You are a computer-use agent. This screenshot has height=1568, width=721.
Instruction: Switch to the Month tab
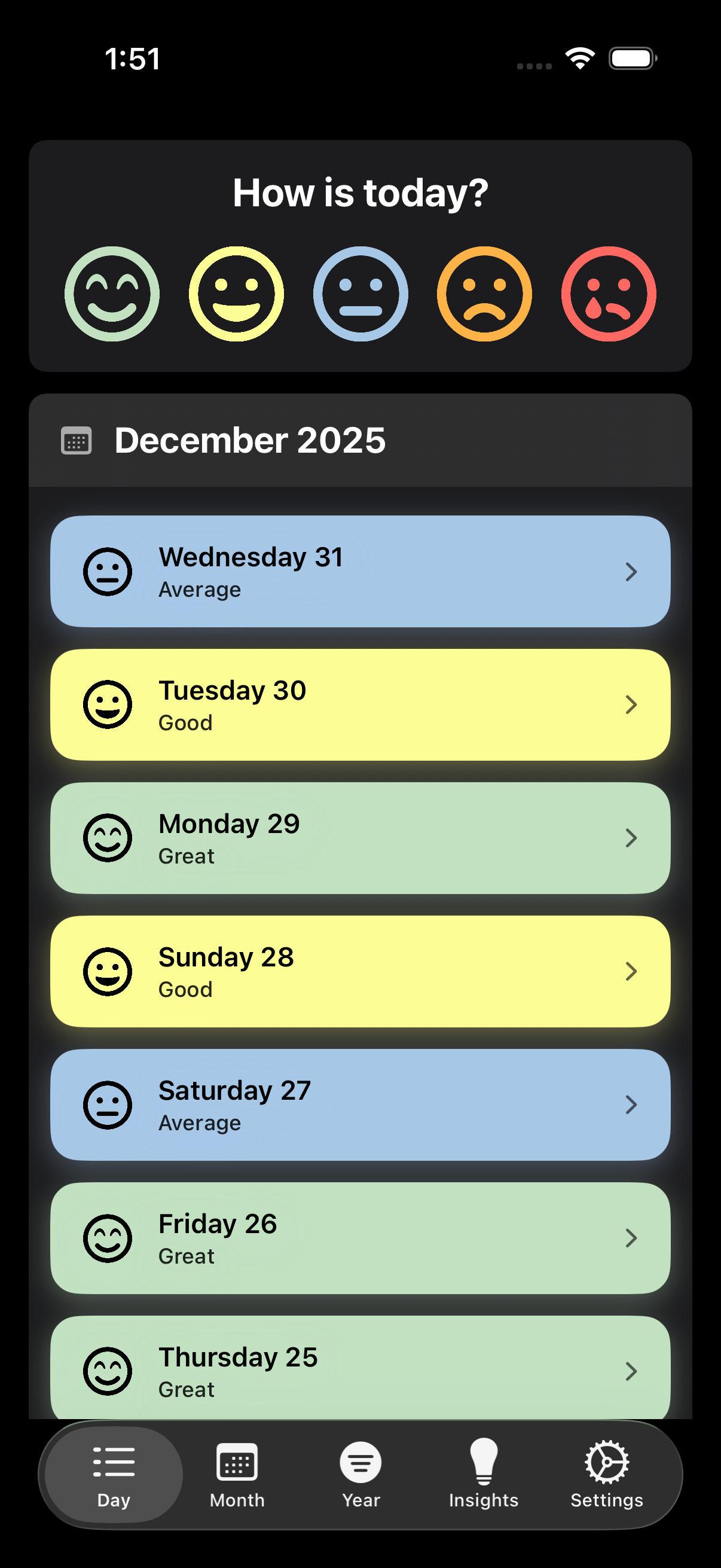[x=237, y=1474]
